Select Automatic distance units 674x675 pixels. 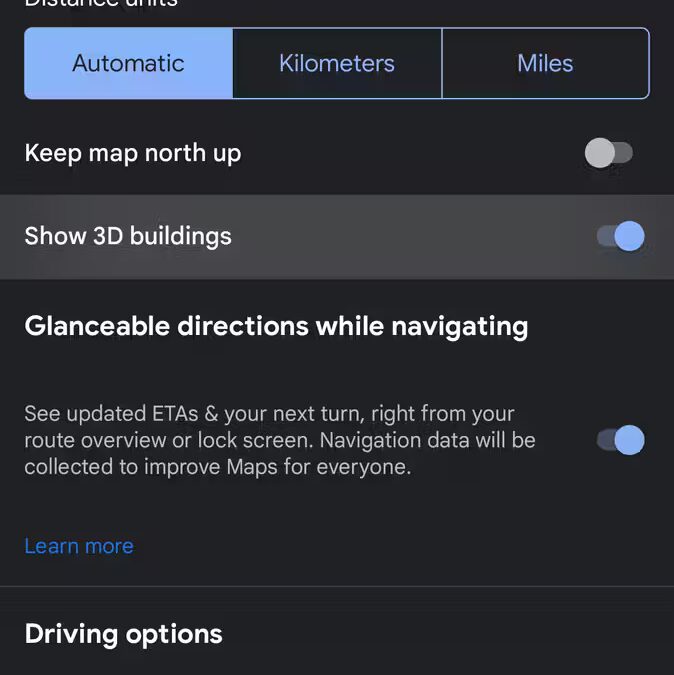click(128, 63)
